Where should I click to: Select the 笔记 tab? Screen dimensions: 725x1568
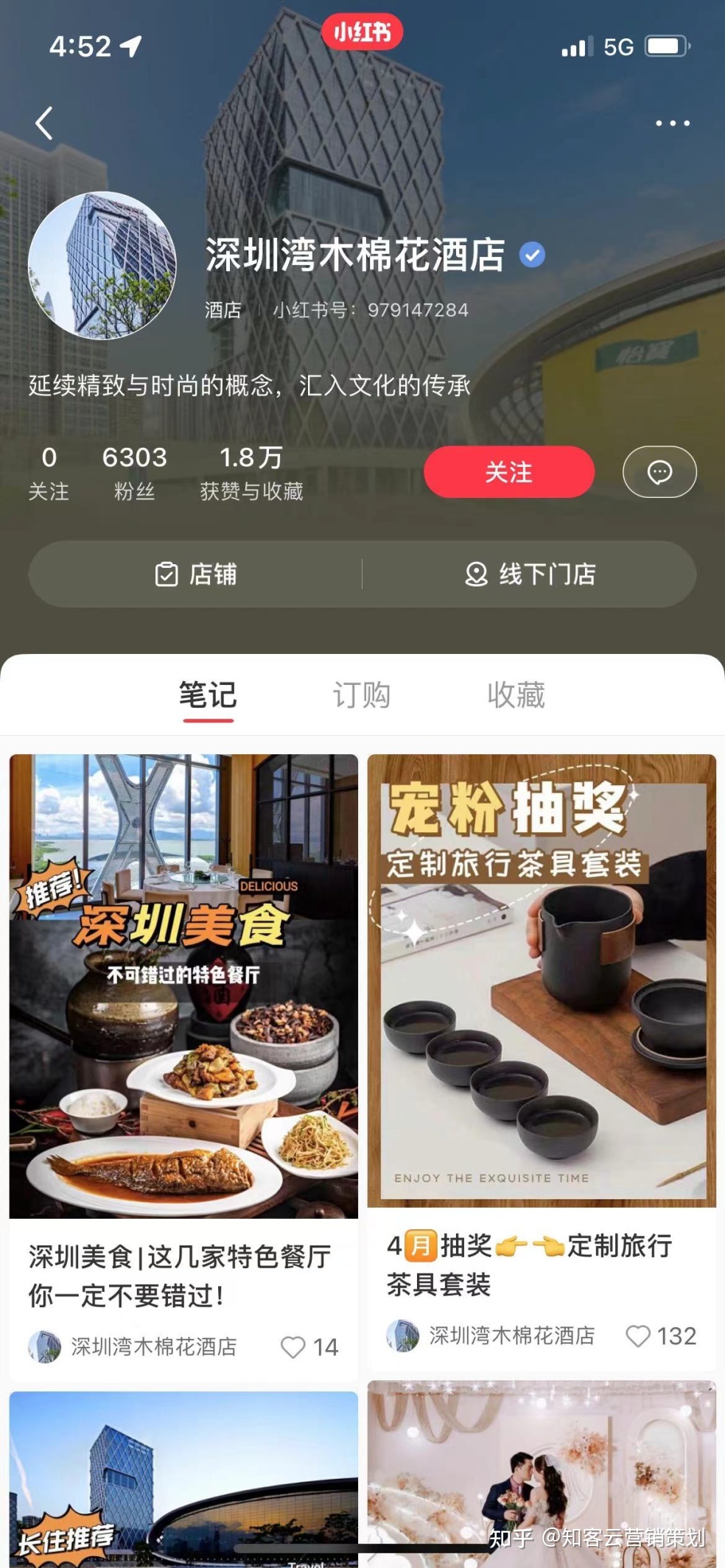(x=207, y=694)
